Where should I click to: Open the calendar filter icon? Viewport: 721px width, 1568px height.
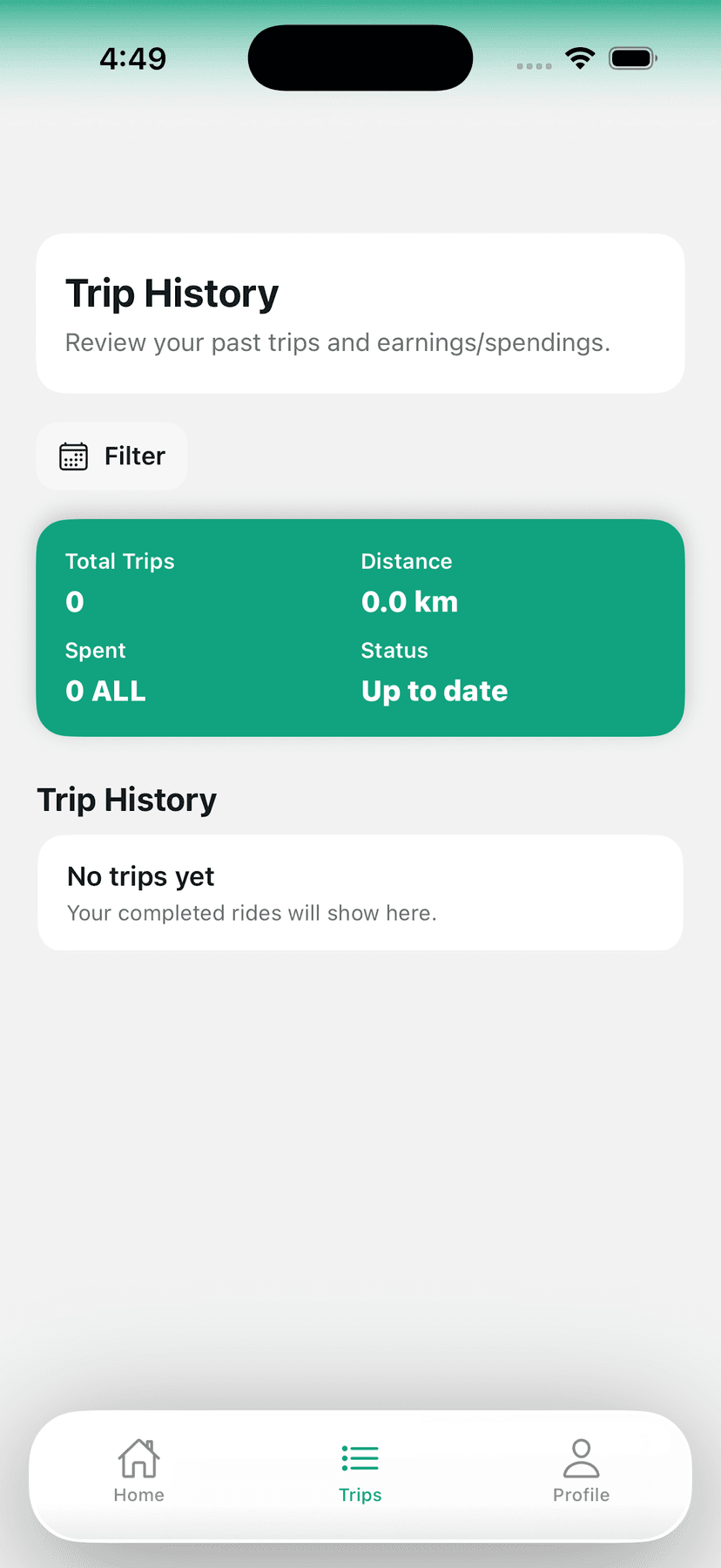pyautogui.click(x=74, y=456)
